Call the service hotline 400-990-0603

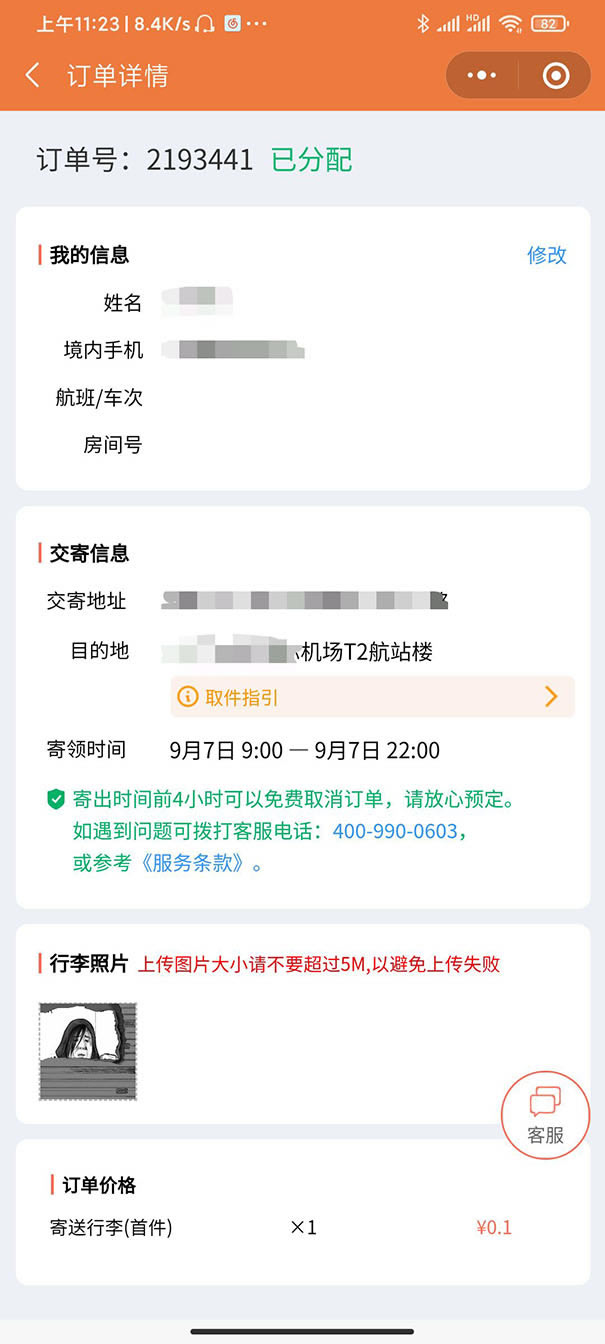pos(395,831)
